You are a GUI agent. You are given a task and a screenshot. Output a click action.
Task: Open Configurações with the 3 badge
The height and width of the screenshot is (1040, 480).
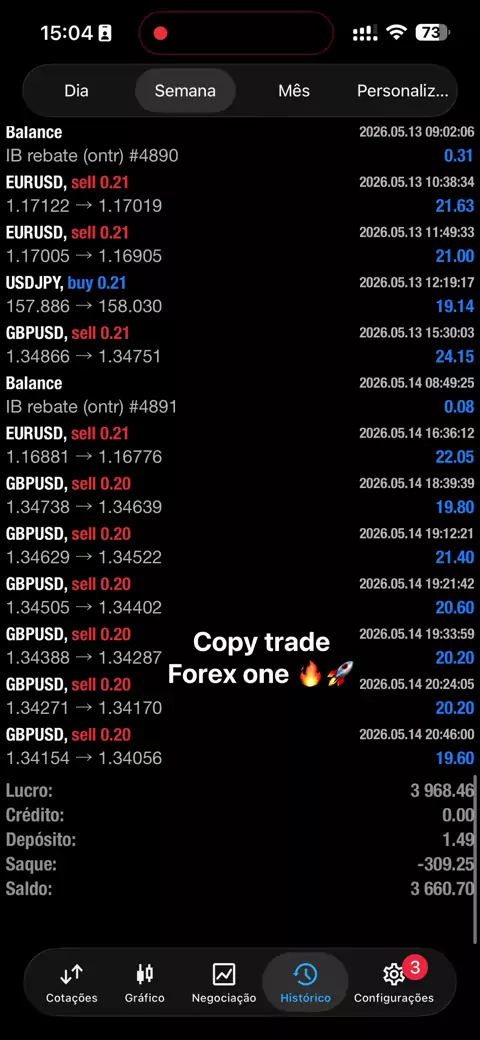[x=394, y=983]
